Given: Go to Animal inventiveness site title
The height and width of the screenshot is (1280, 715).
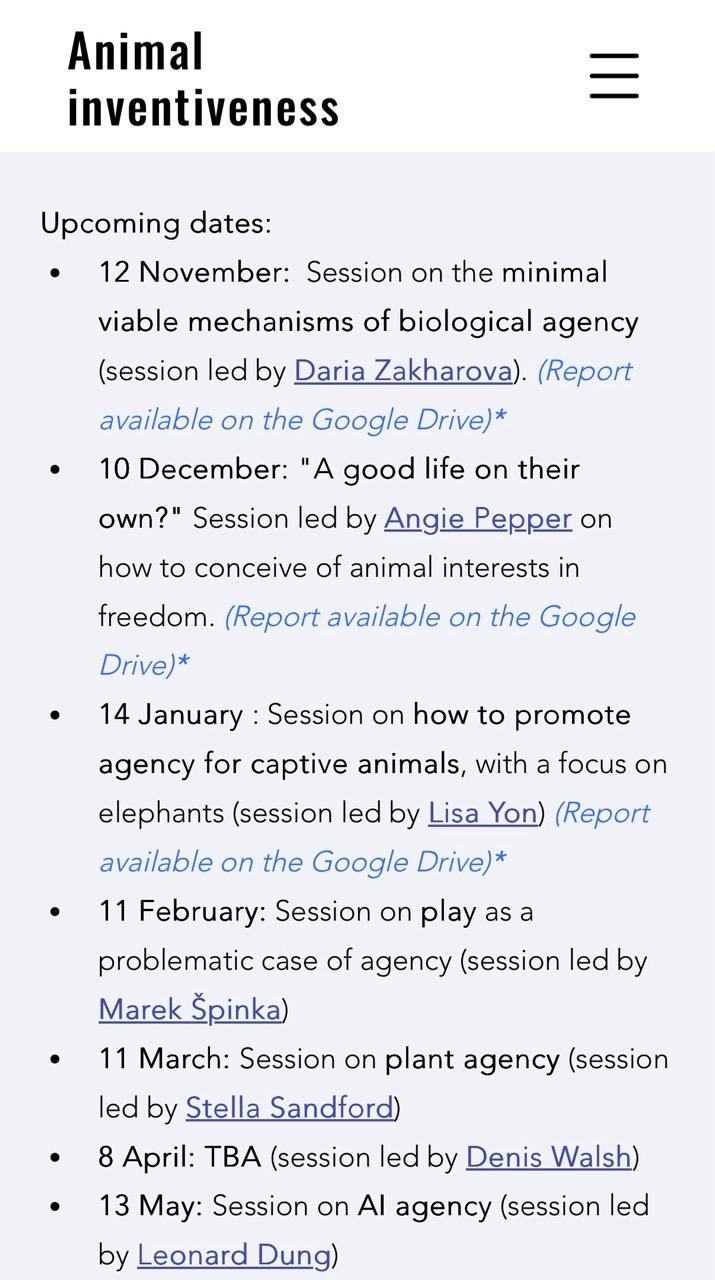Looking at the screenshot, I should [x=203, y=78].
